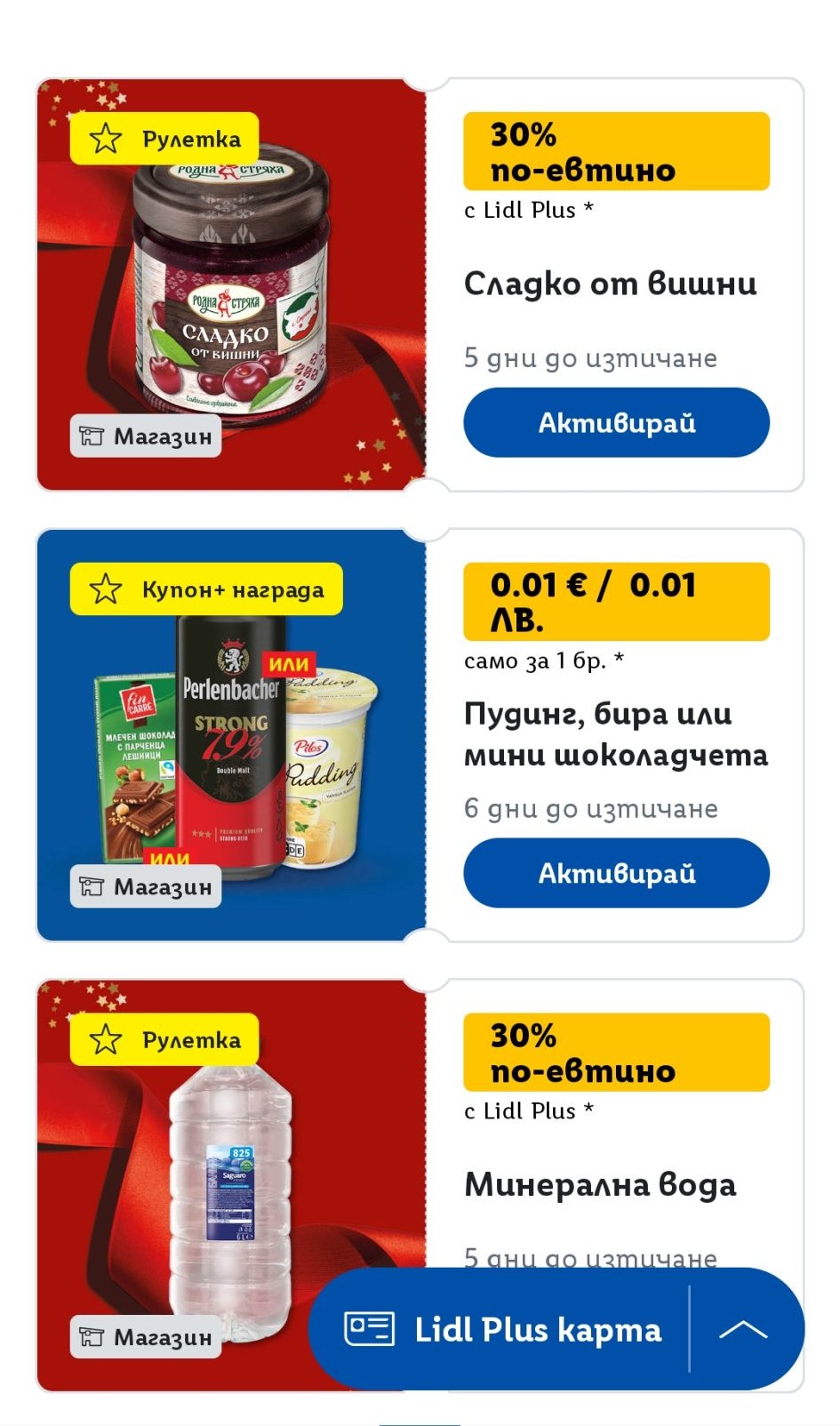This screenshot has height=1426, width=840.
Task: Activate the Пудинг, бира или мини шоколадчета coupon
Action: click(616, 873)
